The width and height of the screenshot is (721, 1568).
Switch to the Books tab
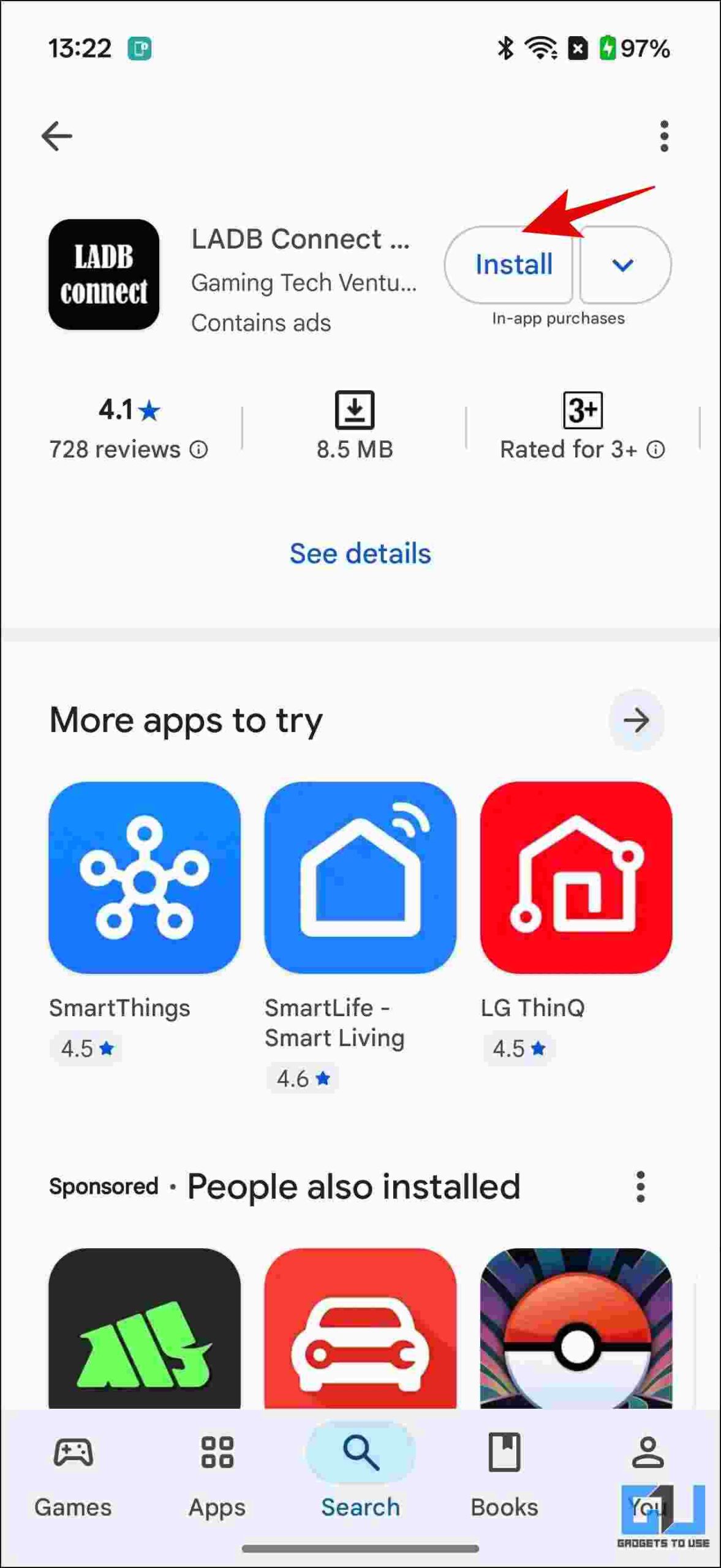click(504, 1476)
